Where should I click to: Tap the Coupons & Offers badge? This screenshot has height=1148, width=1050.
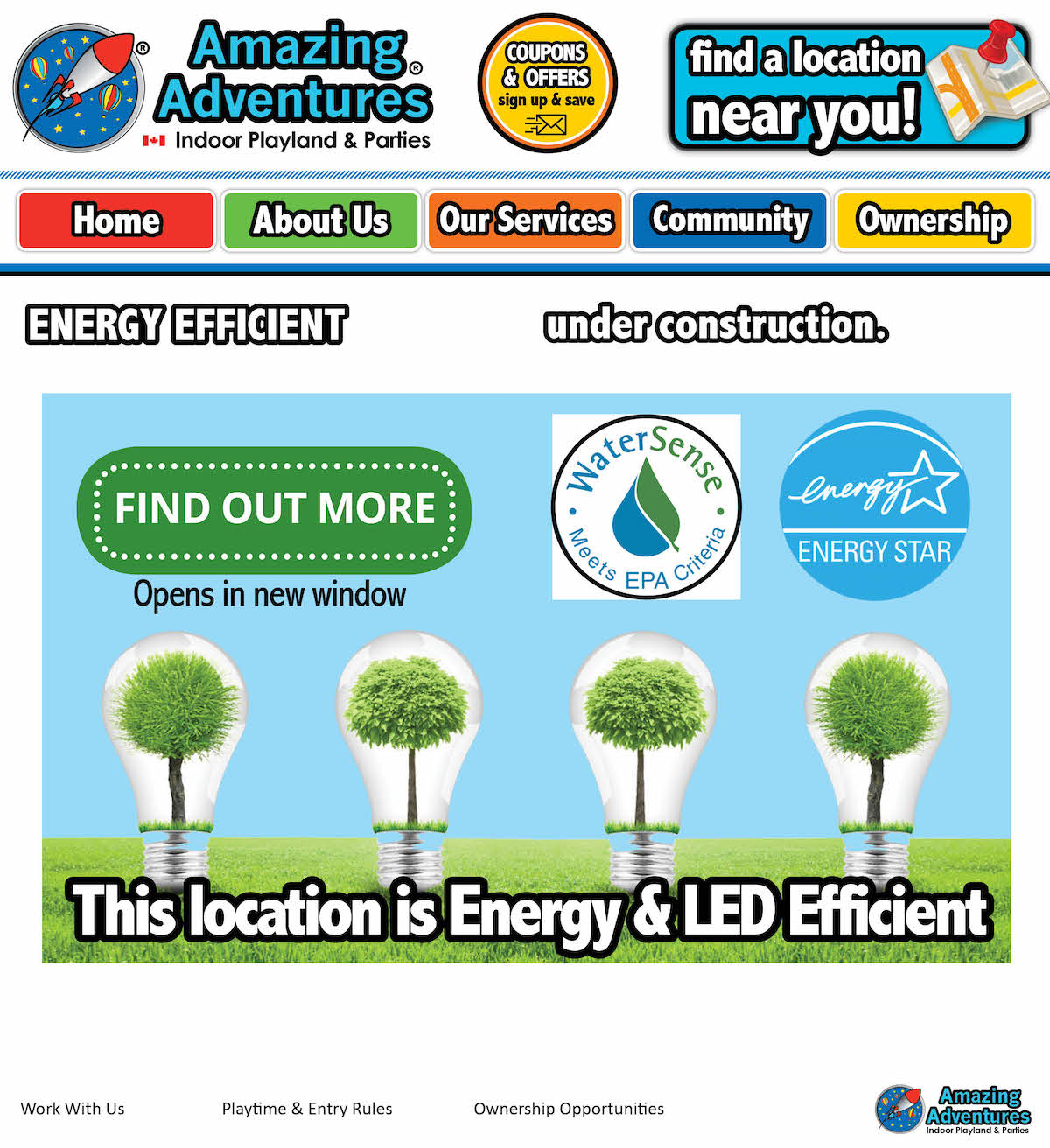(x=547, y=84)
